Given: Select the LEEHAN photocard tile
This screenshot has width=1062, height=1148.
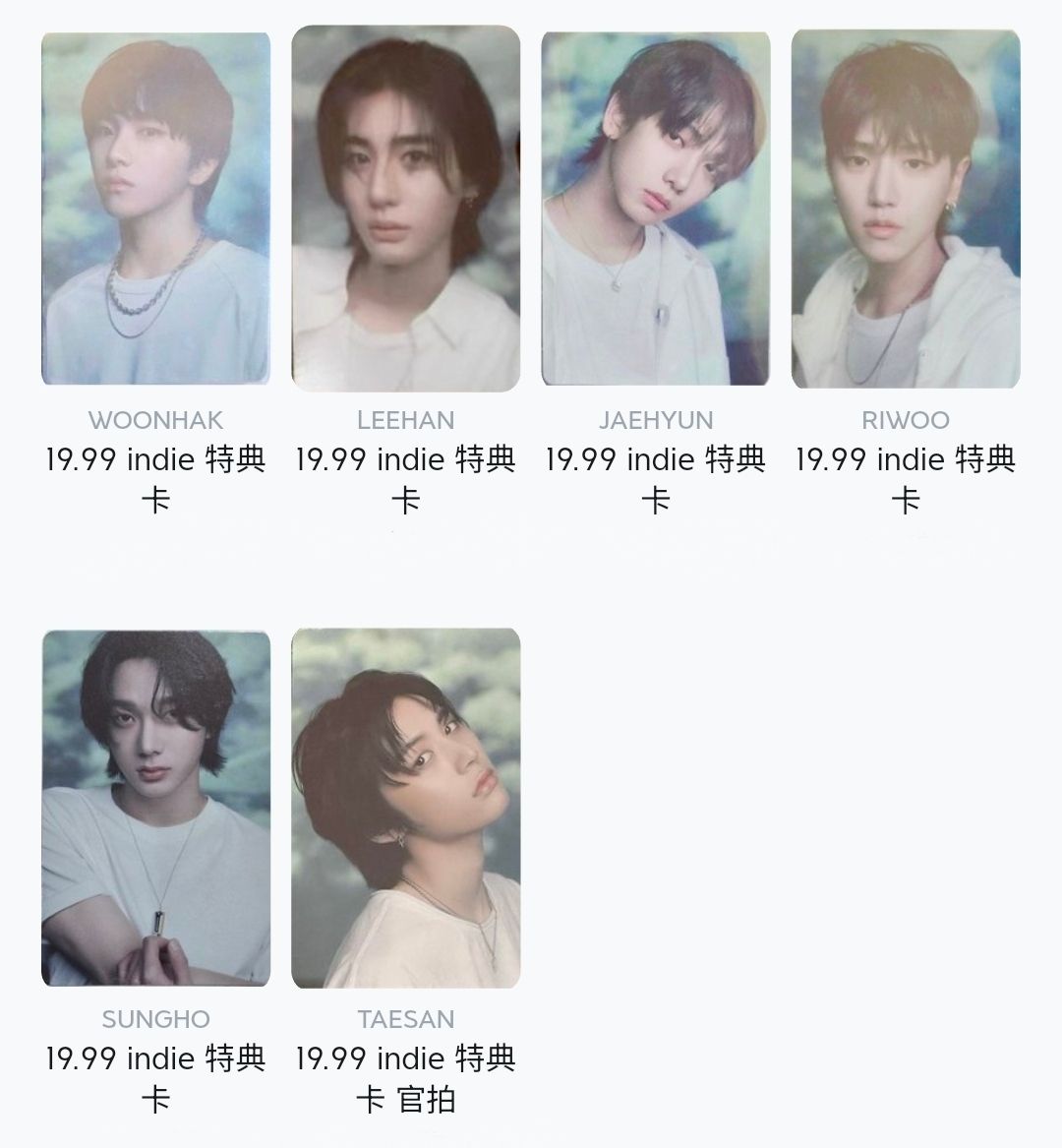Looking at the screenshot, I should pos(405,209).
